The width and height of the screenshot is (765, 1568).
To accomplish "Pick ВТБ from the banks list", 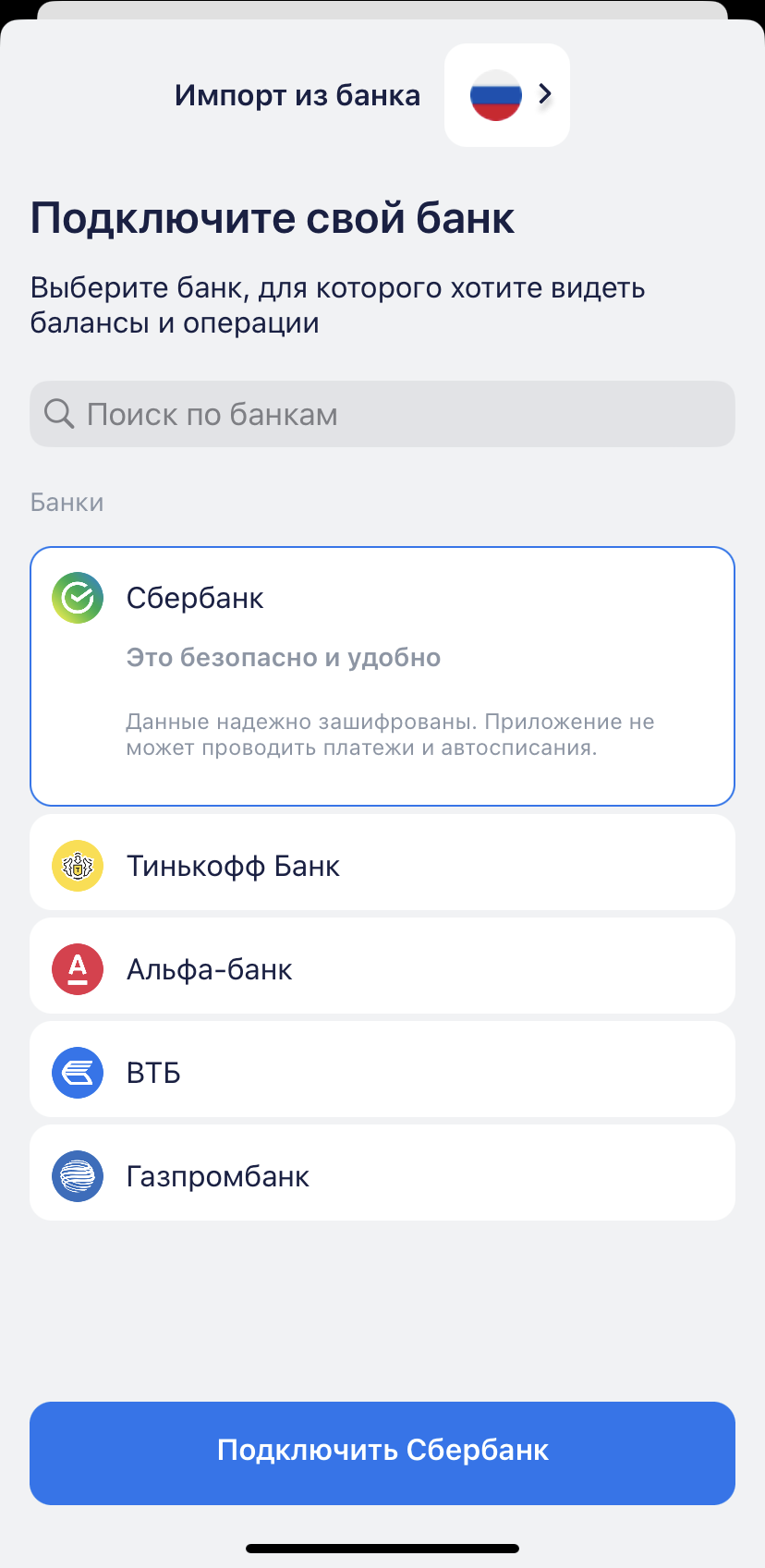I will [x=382, y=1073].
